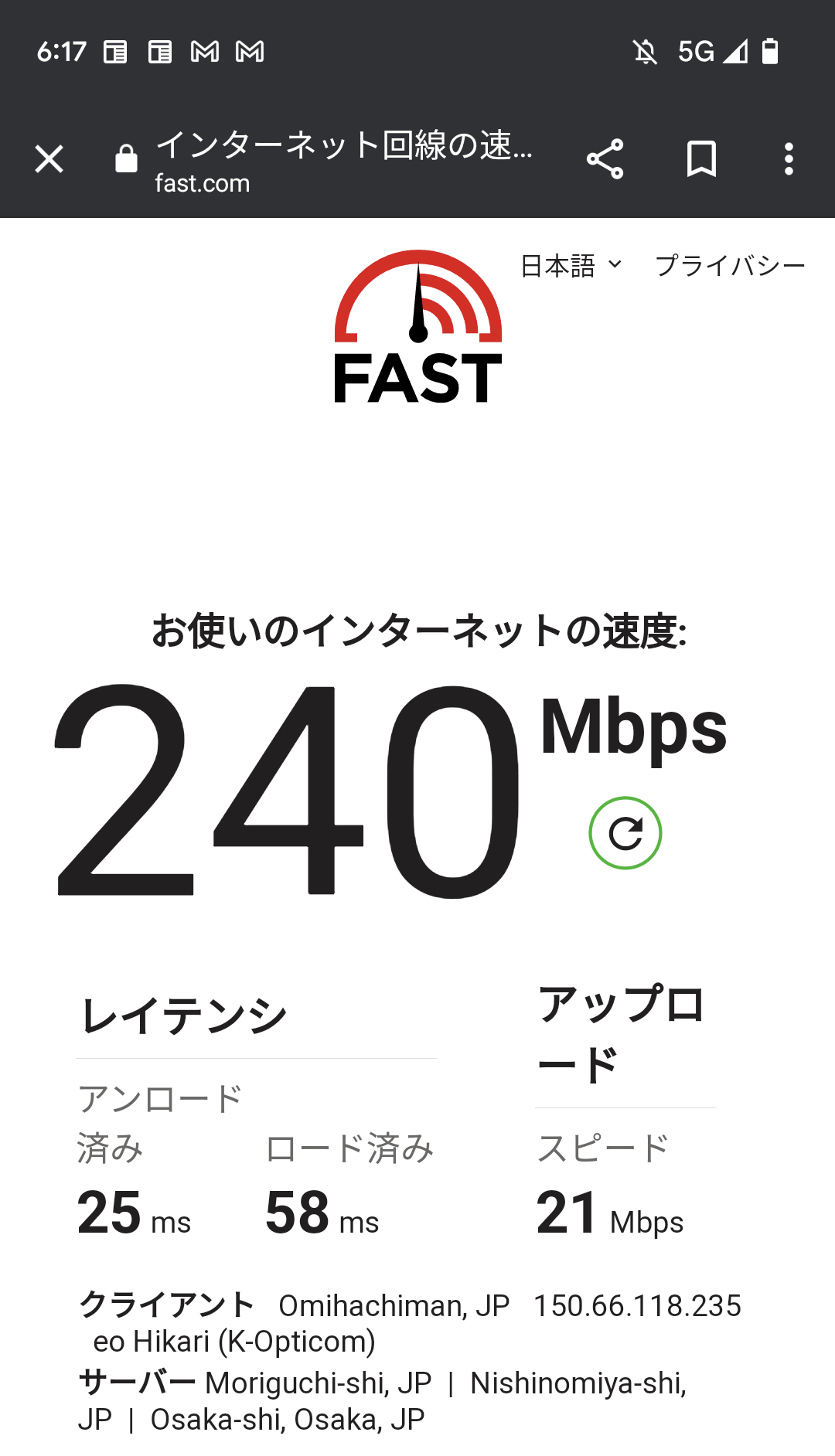The width and height of the screenshot is (835, 1456).
Task: Open the 日本語 language dropdown
Action: (x=571, y=266)
